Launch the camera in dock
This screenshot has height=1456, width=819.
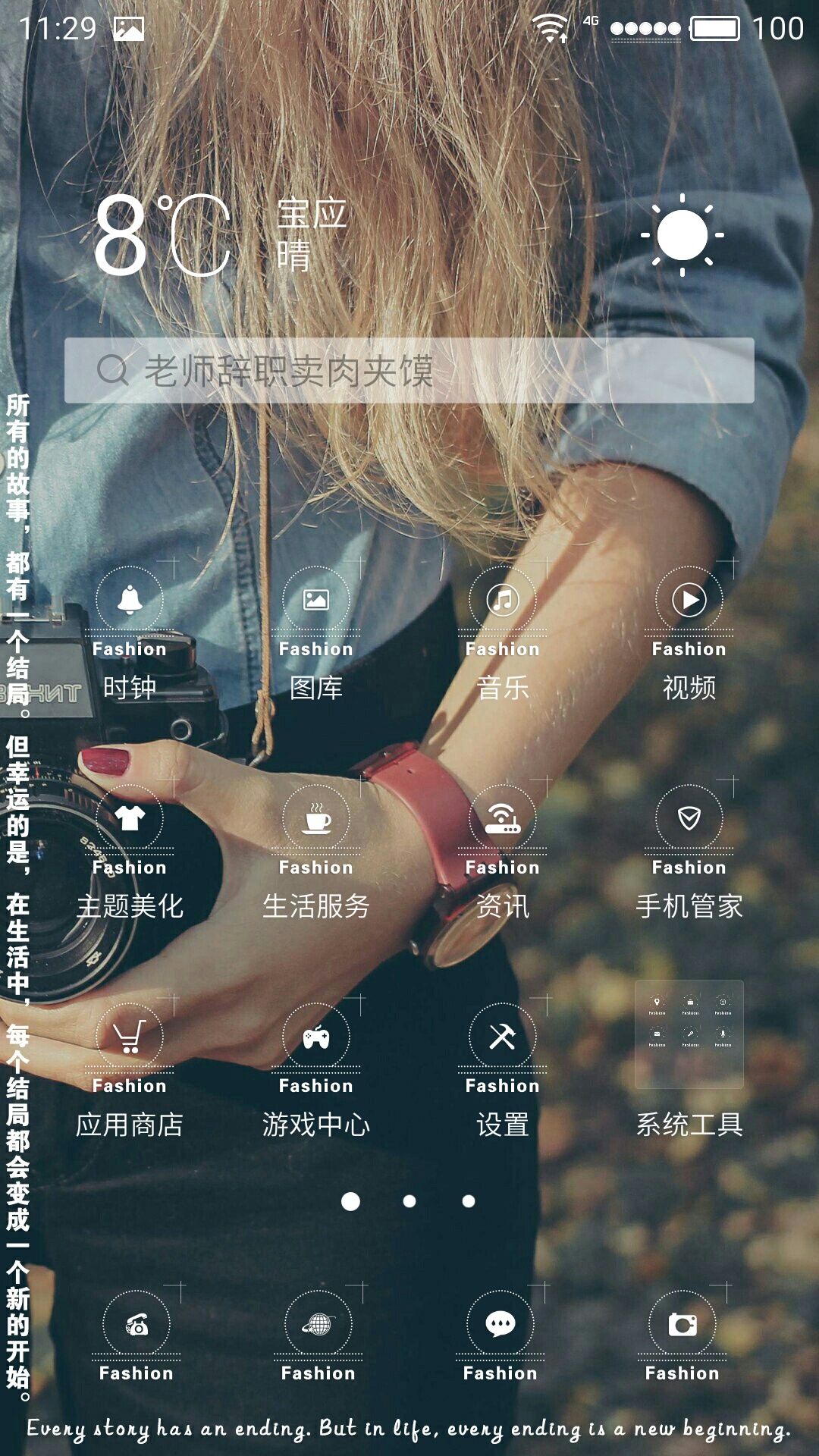pos(682,1335)
